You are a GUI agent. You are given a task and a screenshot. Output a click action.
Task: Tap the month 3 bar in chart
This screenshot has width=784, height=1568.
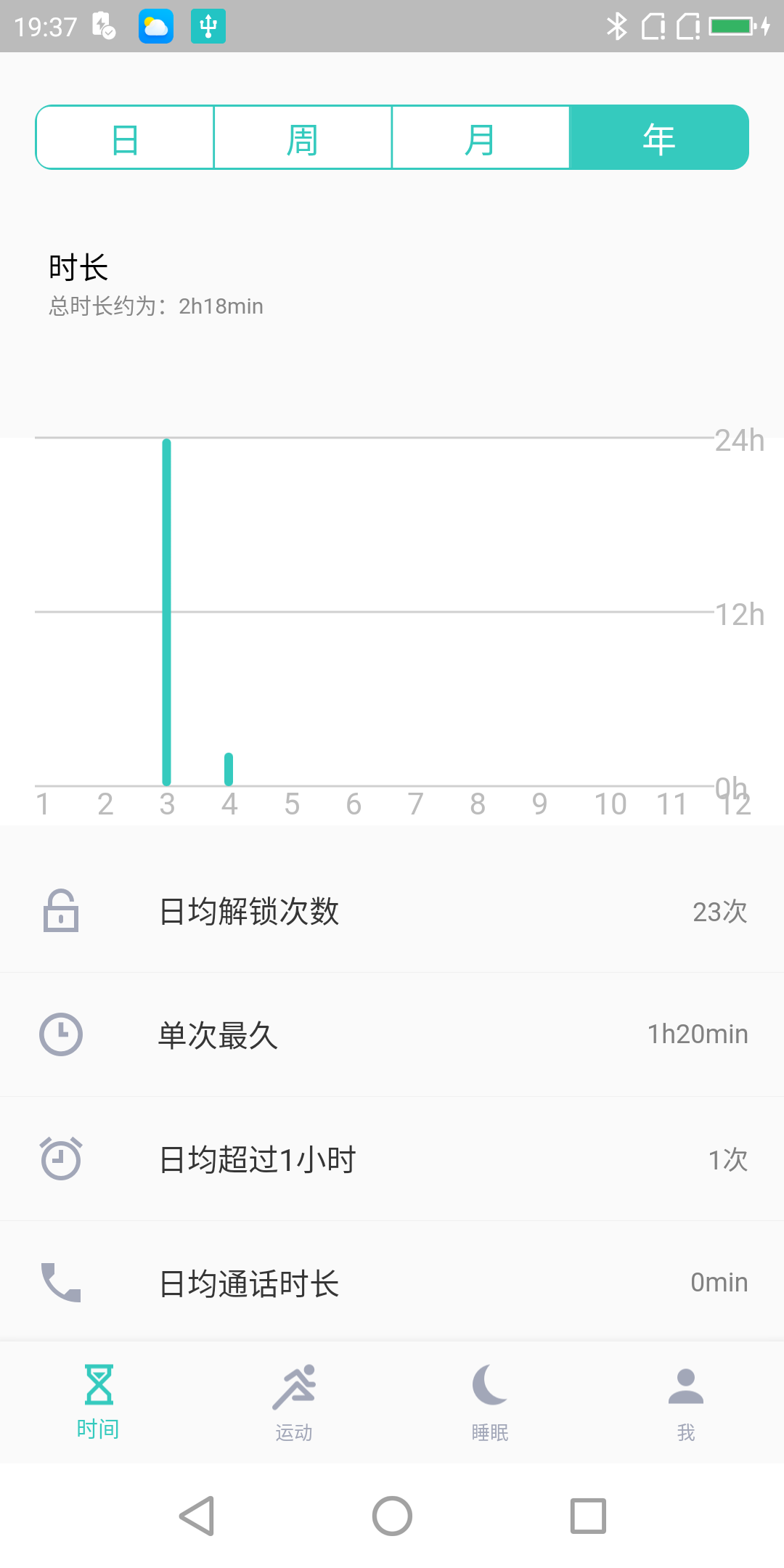click(167, 612)
